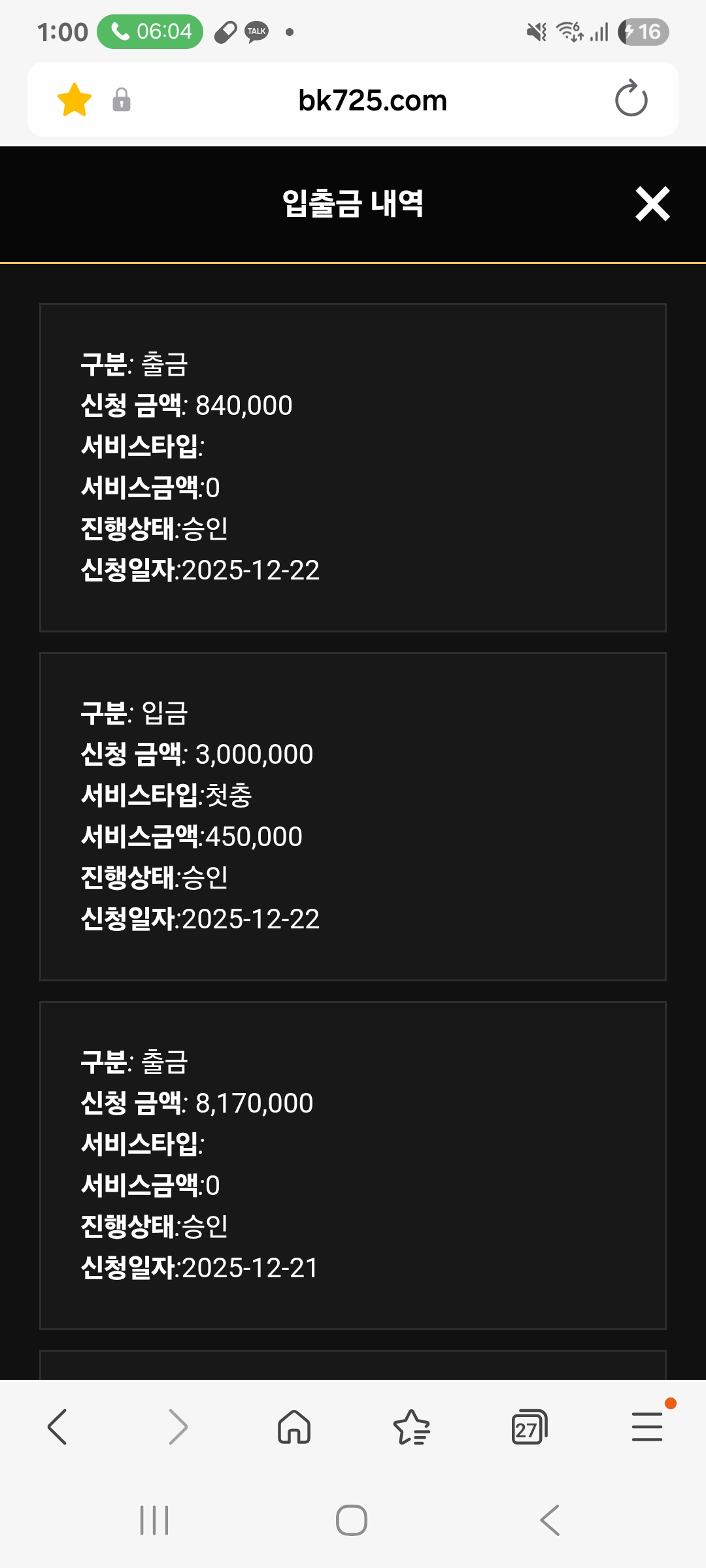The width and height of the screenshot is (706, 1568).
Task: Reload the bk725.com page
Action: 631,99
